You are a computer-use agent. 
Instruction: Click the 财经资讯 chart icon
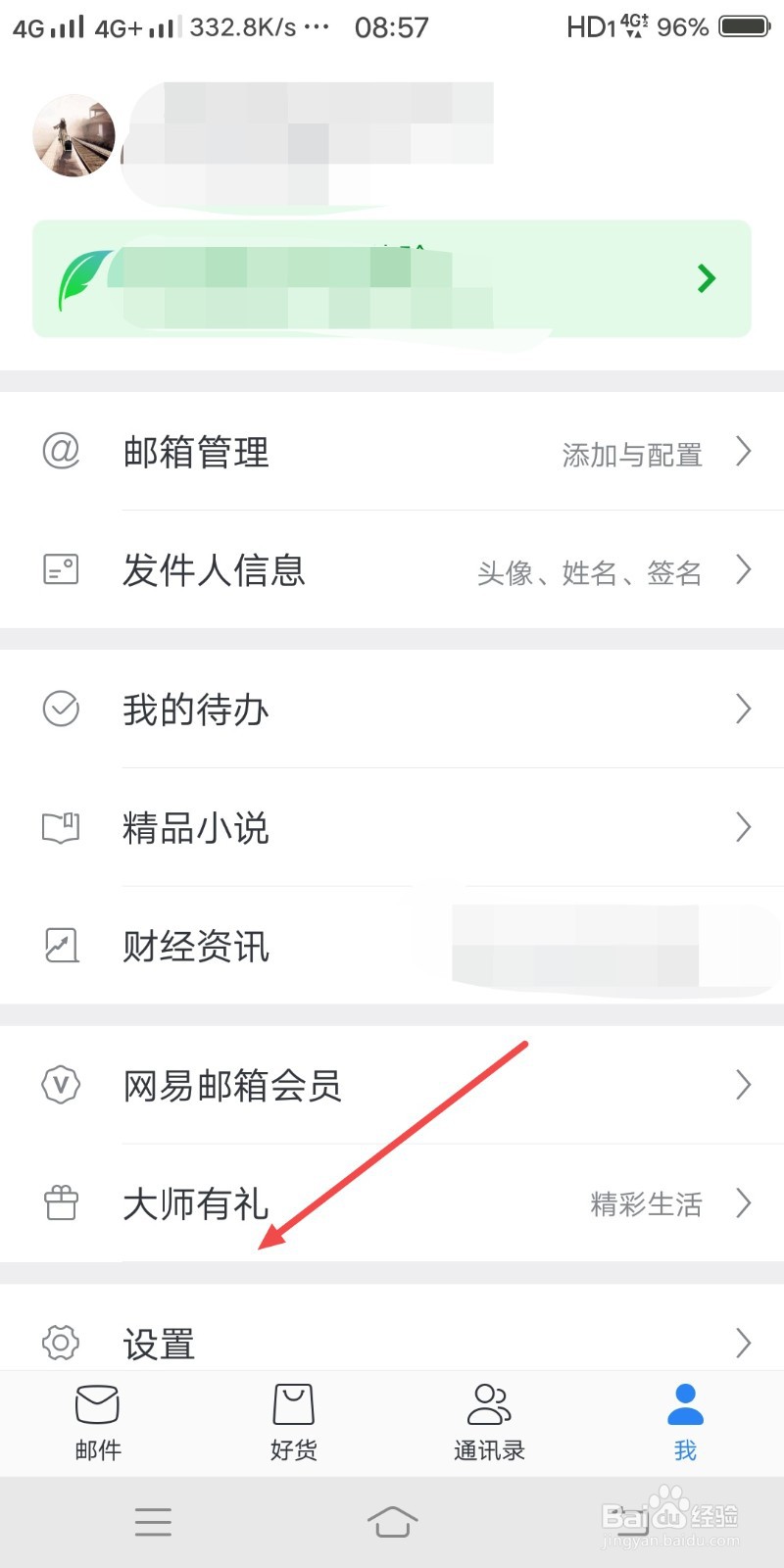coord(60,945)
